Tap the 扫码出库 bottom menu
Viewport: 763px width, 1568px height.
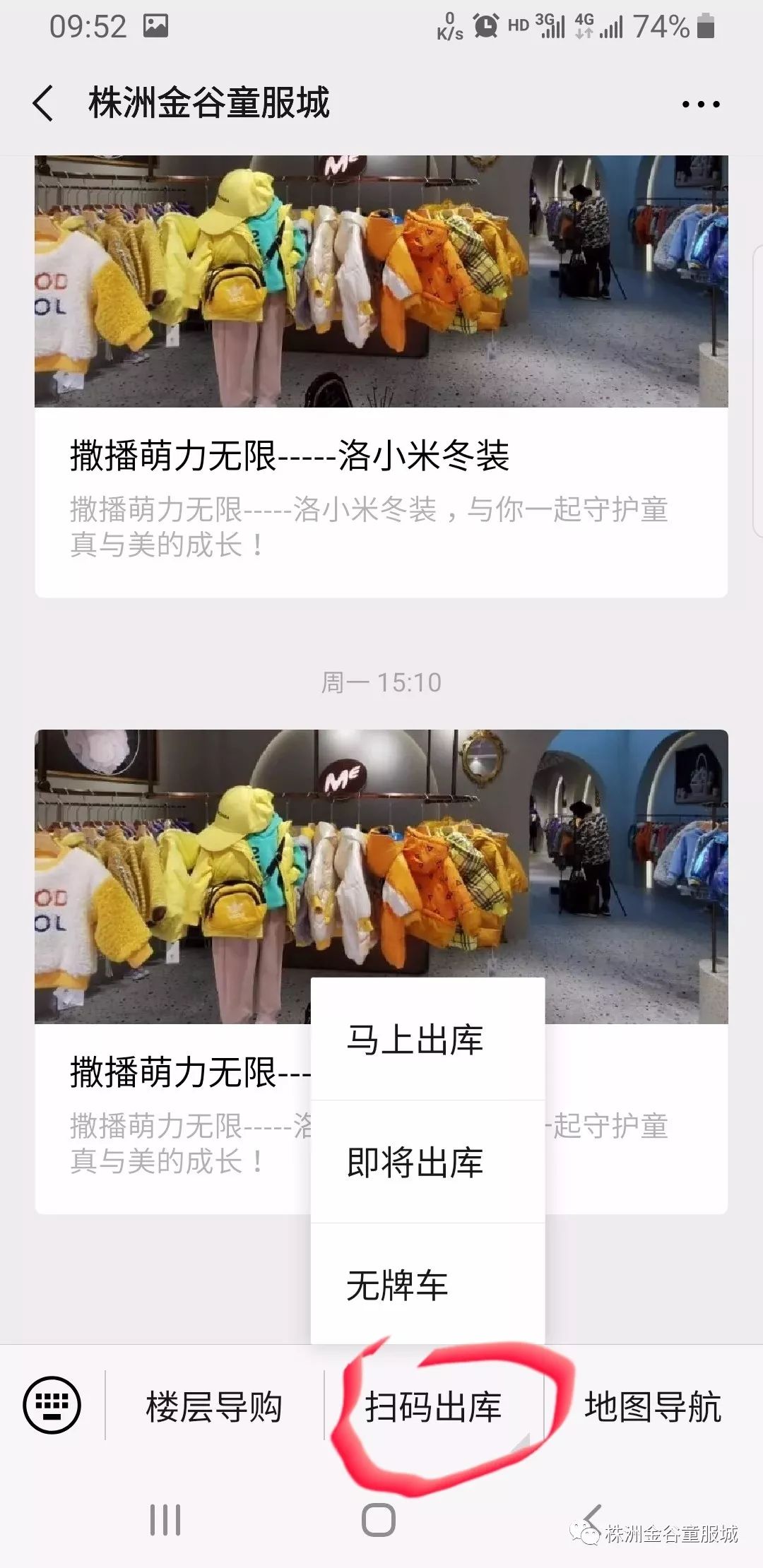433,1406
